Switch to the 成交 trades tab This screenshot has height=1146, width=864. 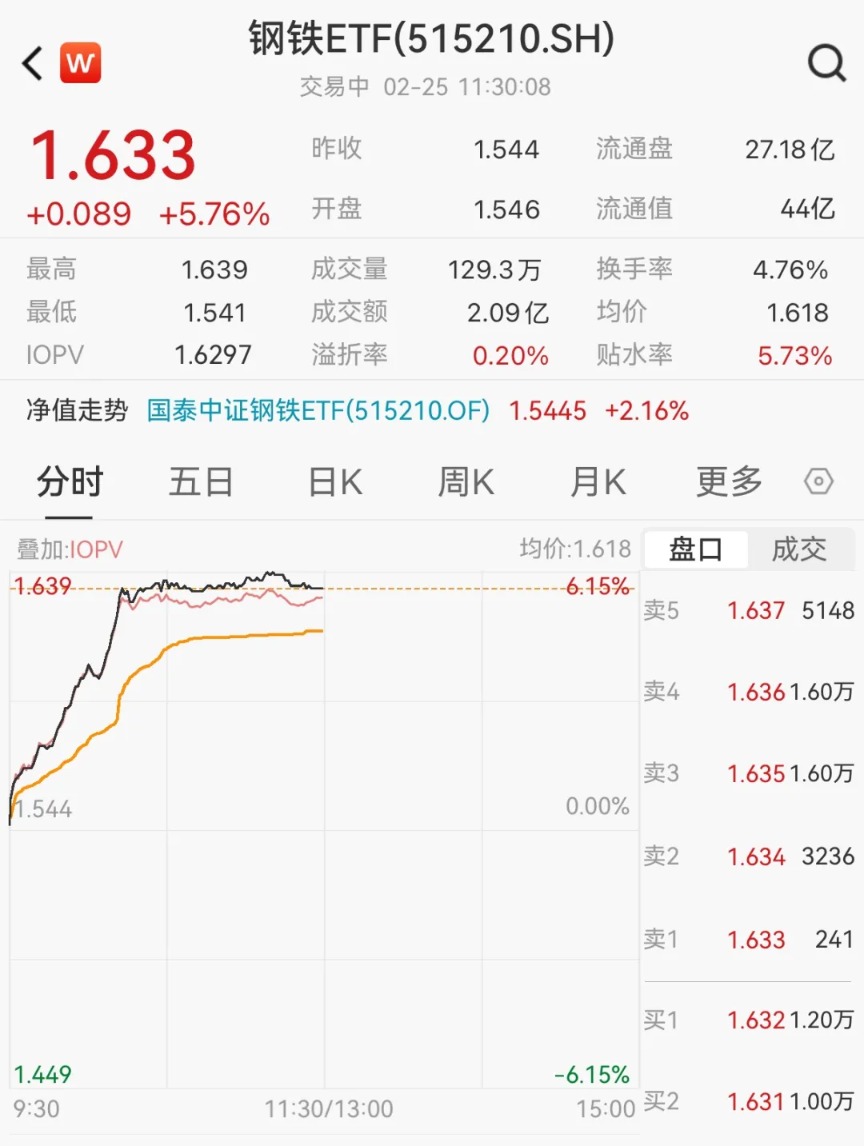point(800,549)
